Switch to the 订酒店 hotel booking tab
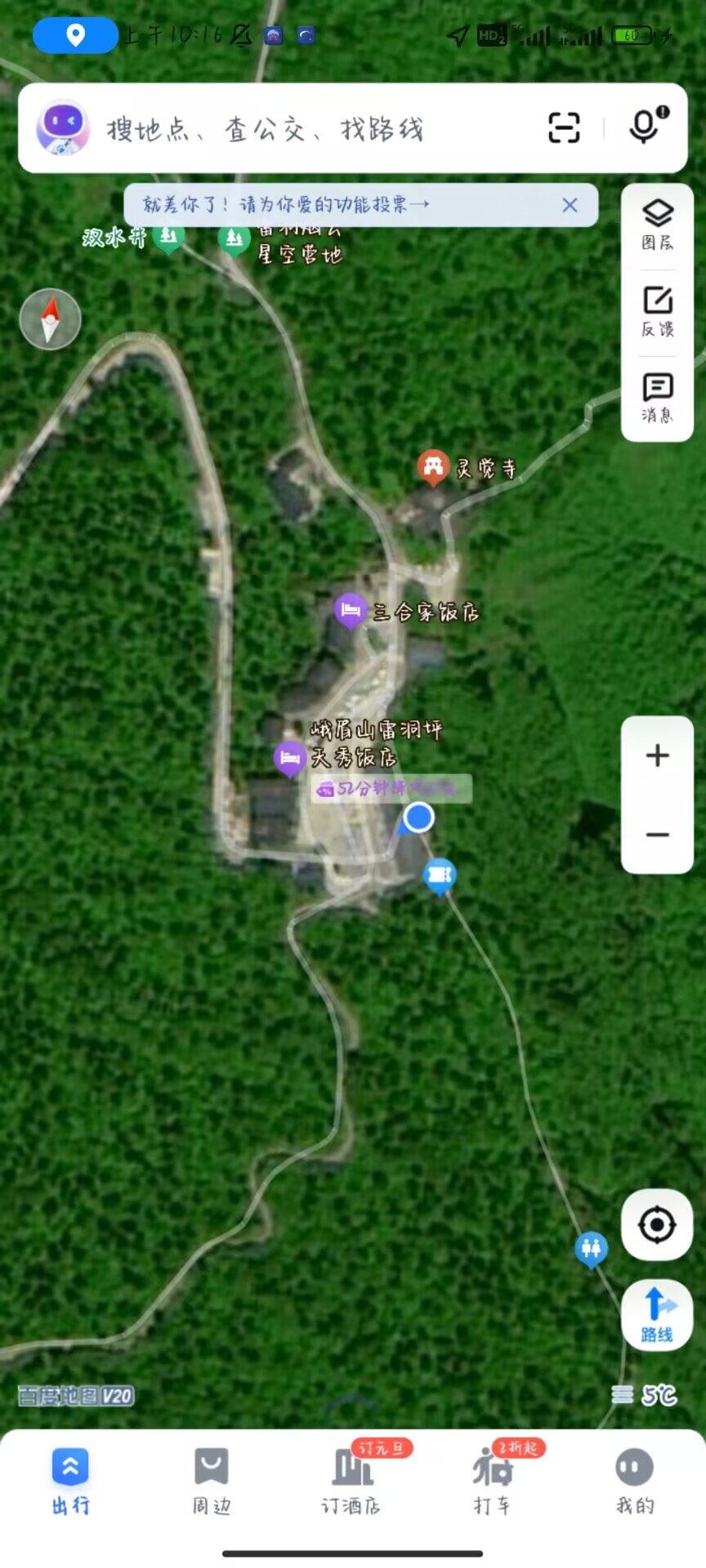The image size is (706, 1568). coord(351,1481)
